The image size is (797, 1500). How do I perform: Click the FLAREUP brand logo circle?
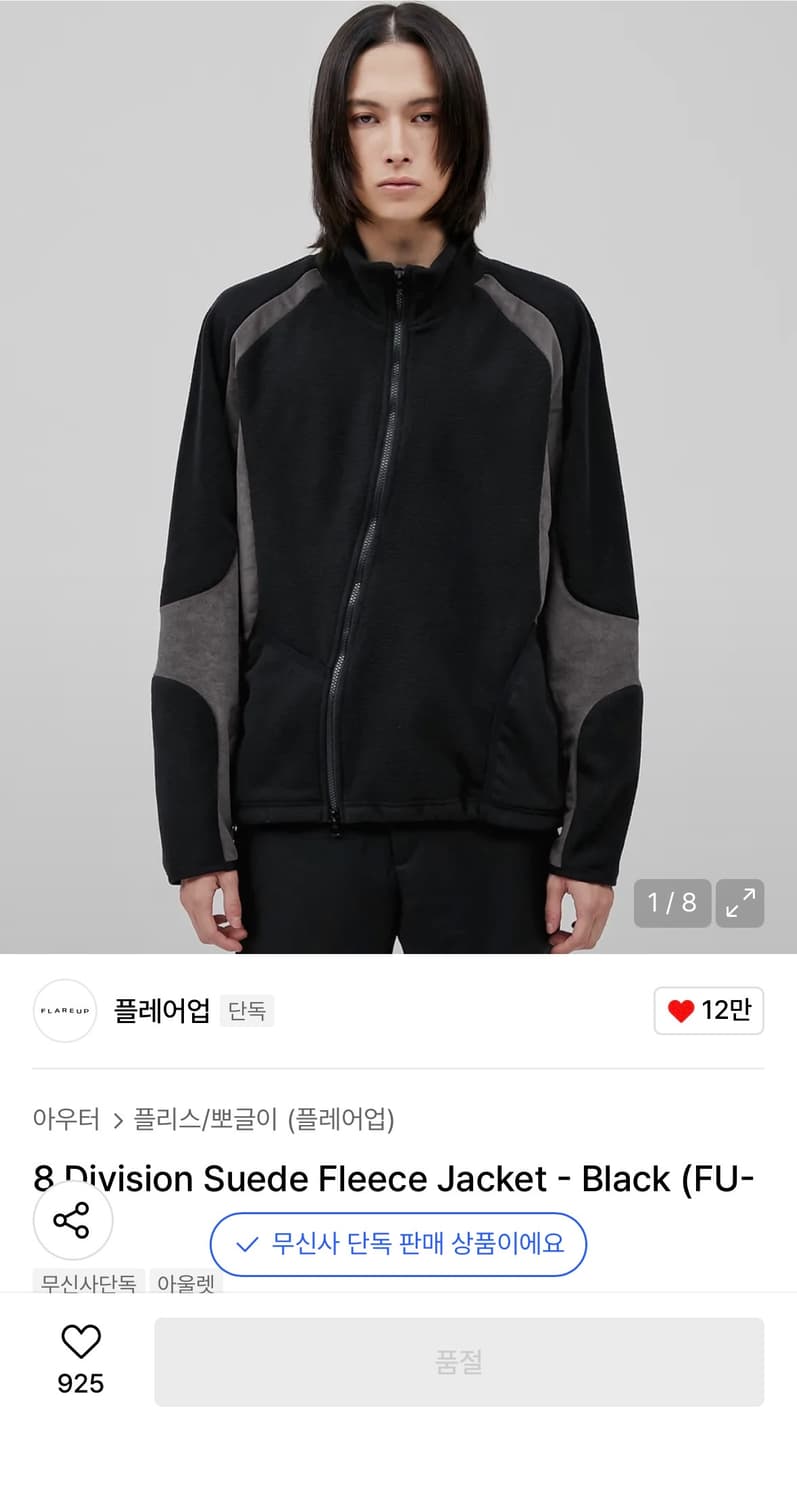tap(64, 1011)
